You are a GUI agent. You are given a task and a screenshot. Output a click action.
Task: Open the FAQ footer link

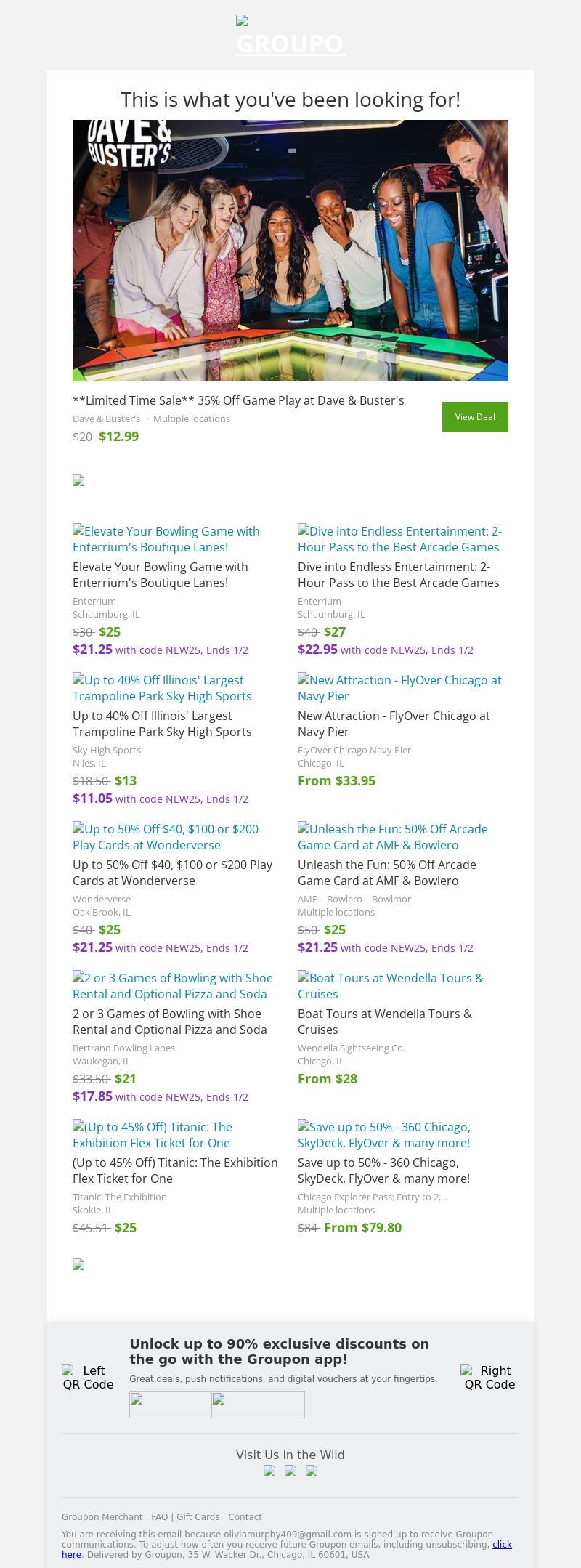pos(159,1516)
